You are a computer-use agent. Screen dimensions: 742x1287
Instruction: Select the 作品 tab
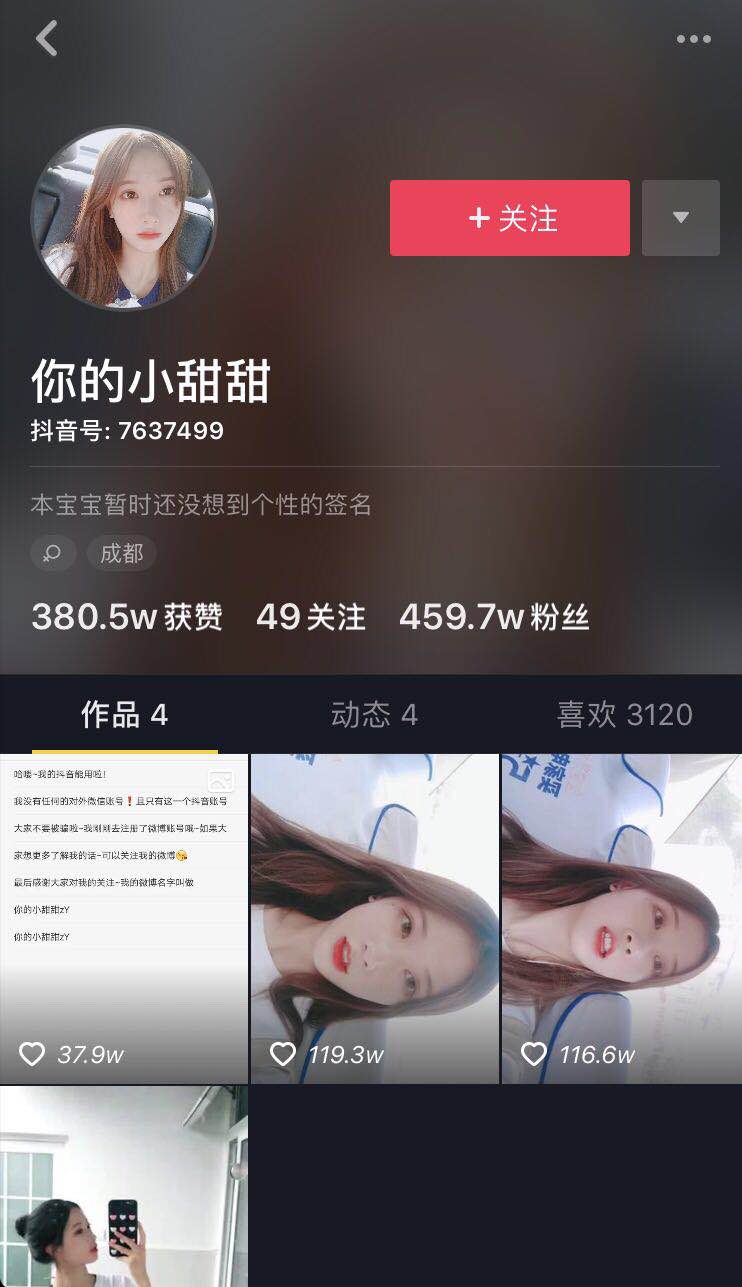click(x=124, y=714)
